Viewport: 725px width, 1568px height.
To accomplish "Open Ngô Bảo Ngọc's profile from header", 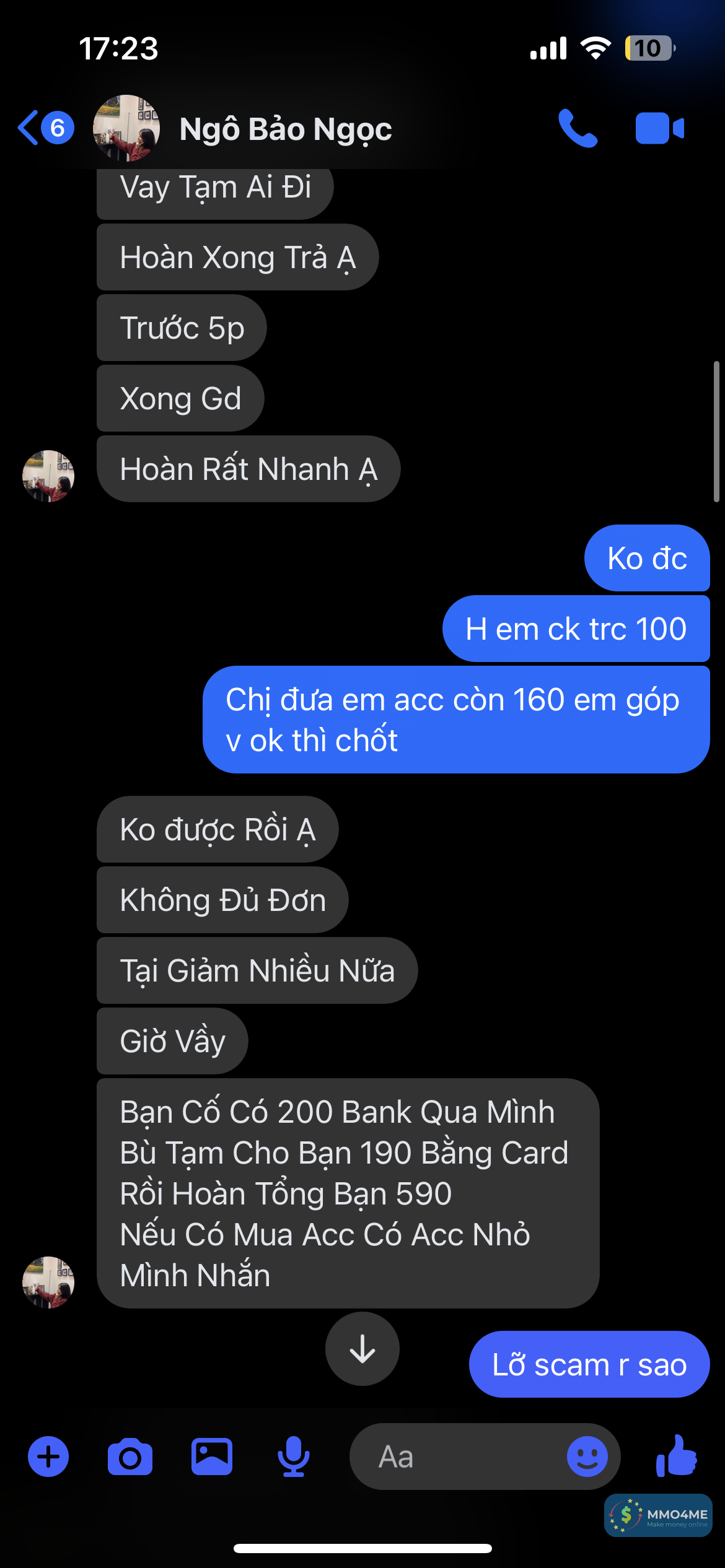I will click(x=285, y=129).
